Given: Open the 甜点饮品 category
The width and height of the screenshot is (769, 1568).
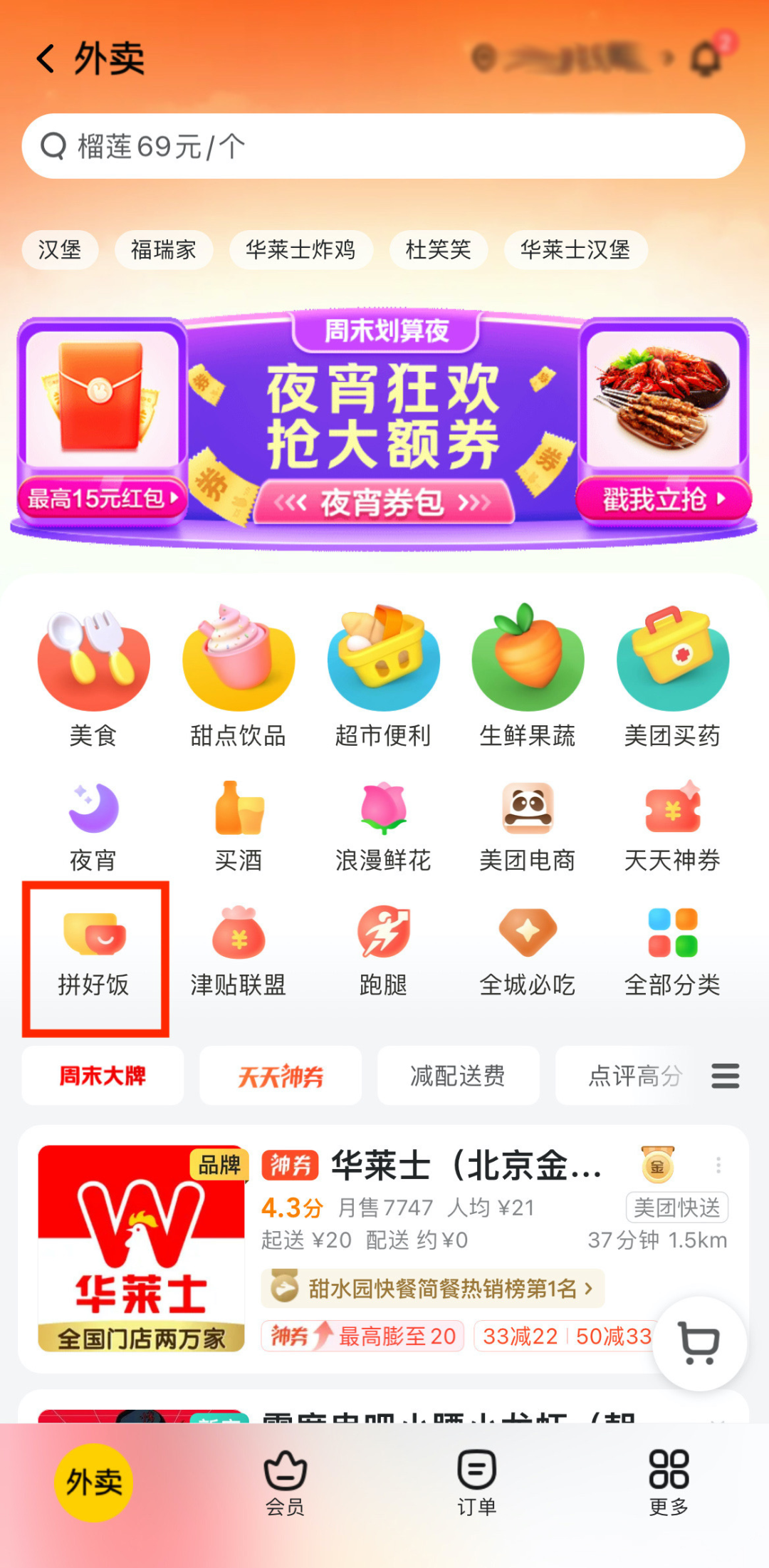Looking at the screenshot, I should pyautogui.click(x=238, y=677).
